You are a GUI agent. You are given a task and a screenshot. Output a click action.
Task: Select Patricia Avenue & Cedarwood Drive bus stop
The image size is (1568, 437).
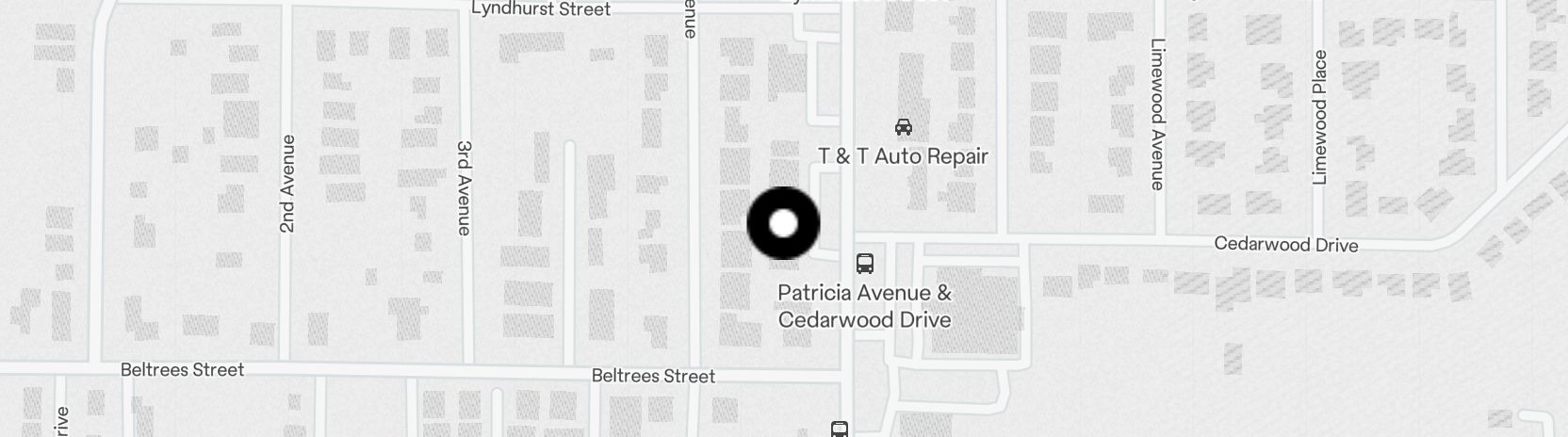864,263
